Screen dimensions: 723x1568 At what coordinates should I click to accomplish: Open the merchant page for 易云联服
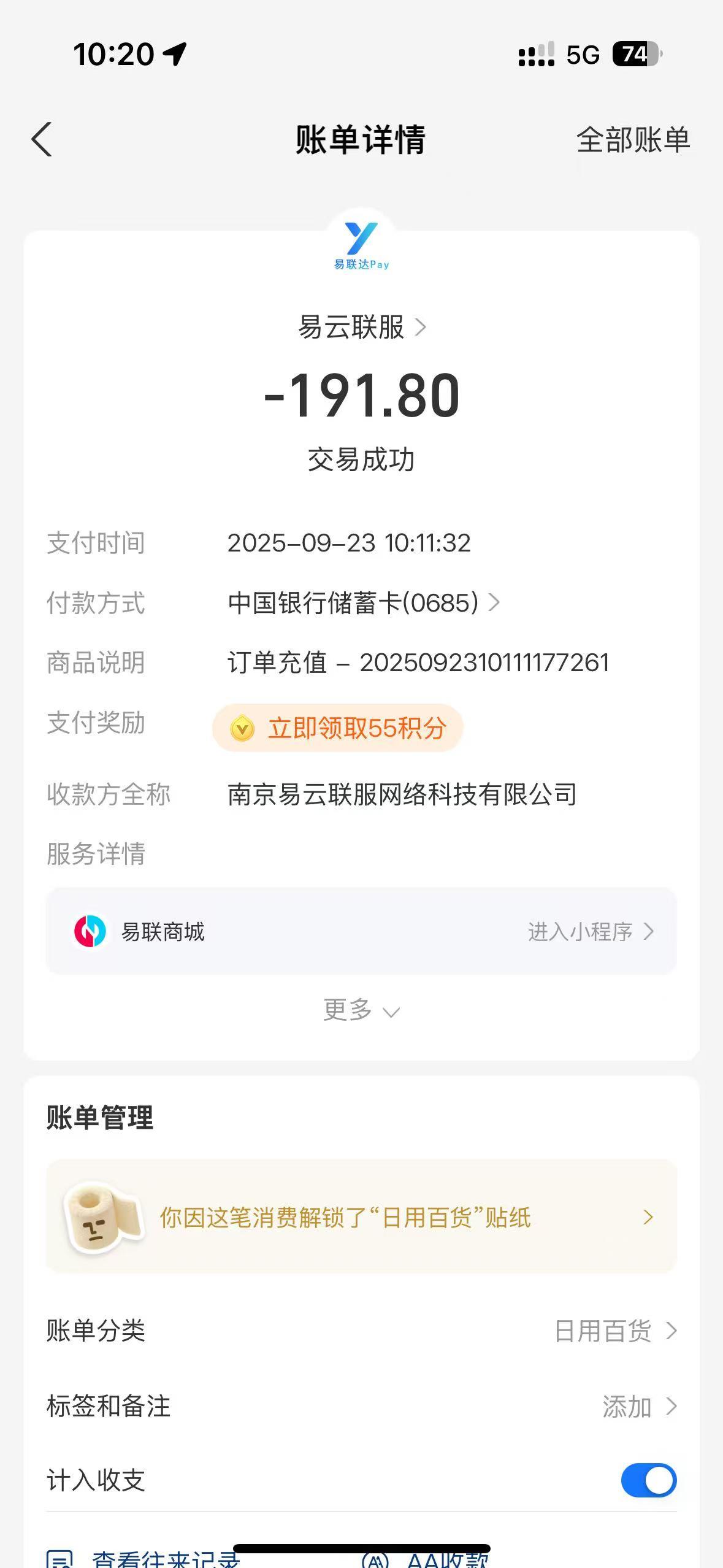click(361, 328)
